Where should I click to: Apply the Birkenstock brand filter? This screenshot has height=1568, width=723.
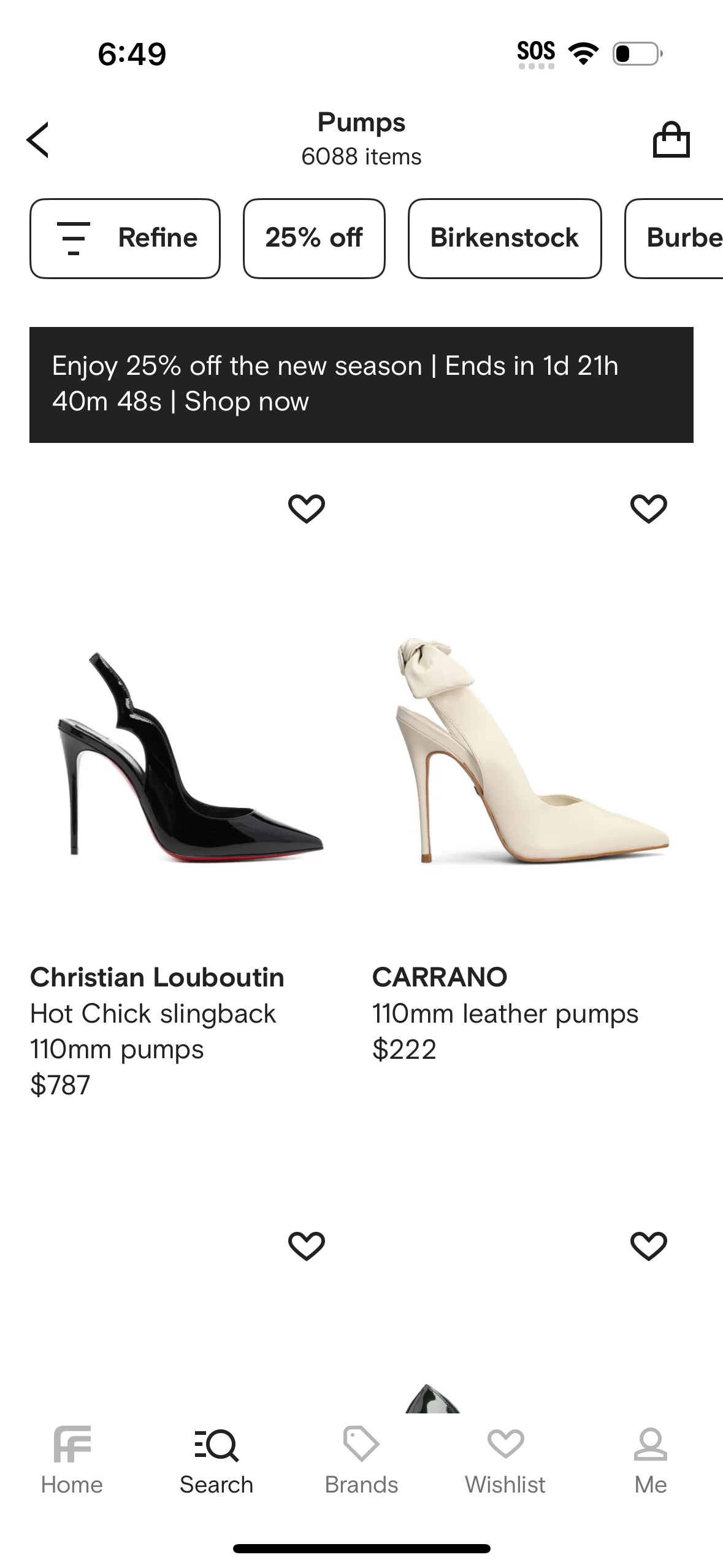[504, 238]
